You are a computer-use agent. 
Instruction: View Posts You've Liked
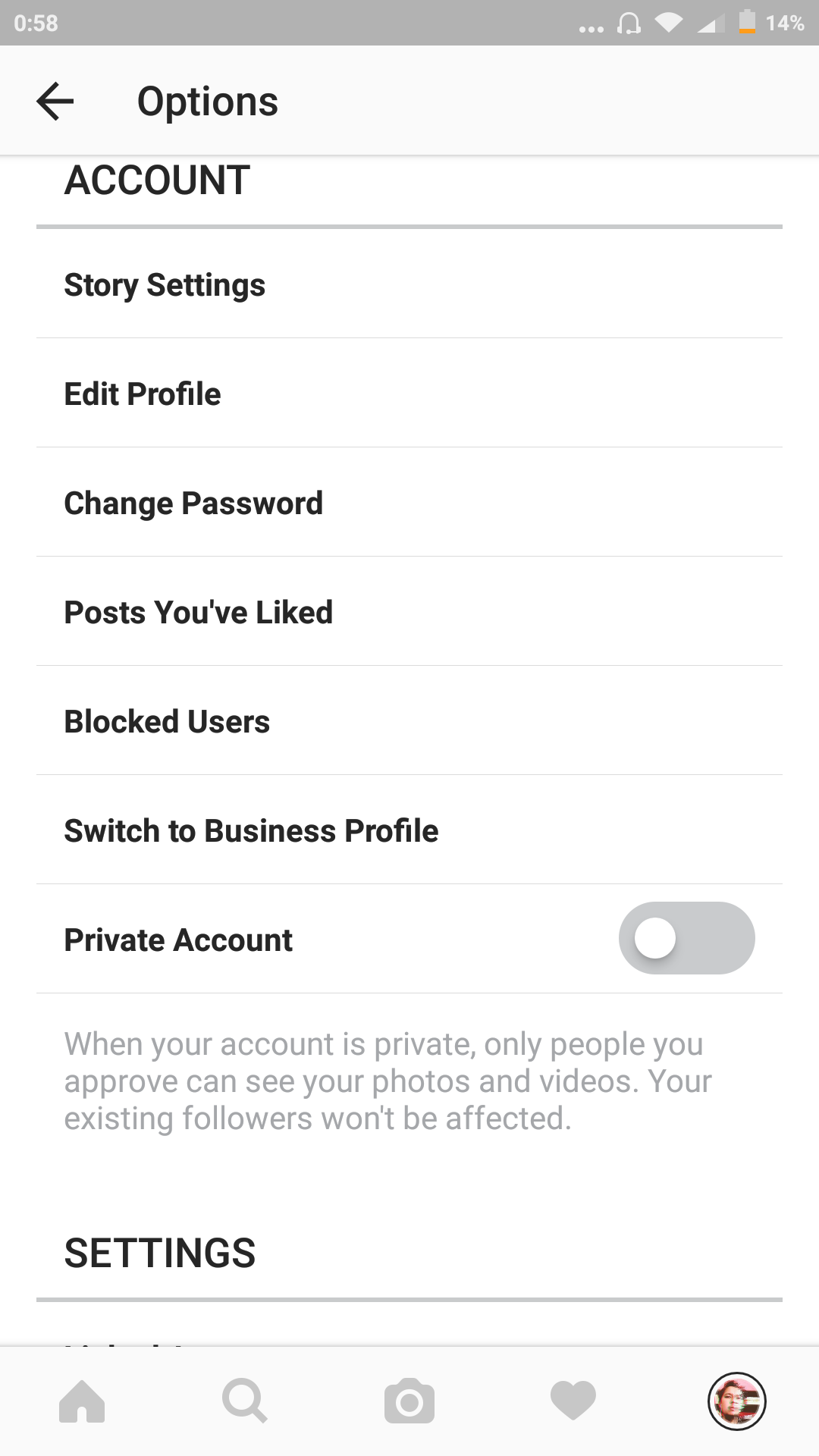198,613
